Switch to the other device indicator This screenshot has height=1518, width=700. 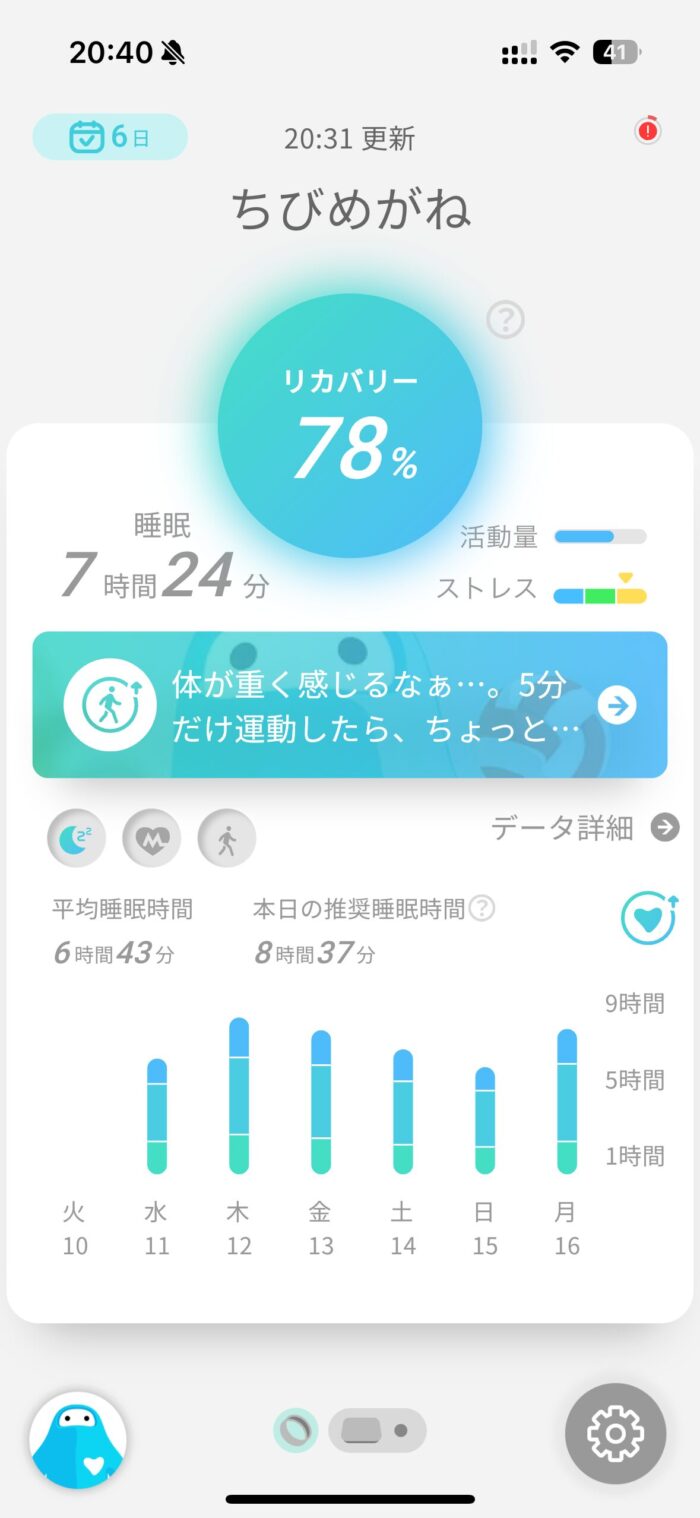[x=377, y=1431]
